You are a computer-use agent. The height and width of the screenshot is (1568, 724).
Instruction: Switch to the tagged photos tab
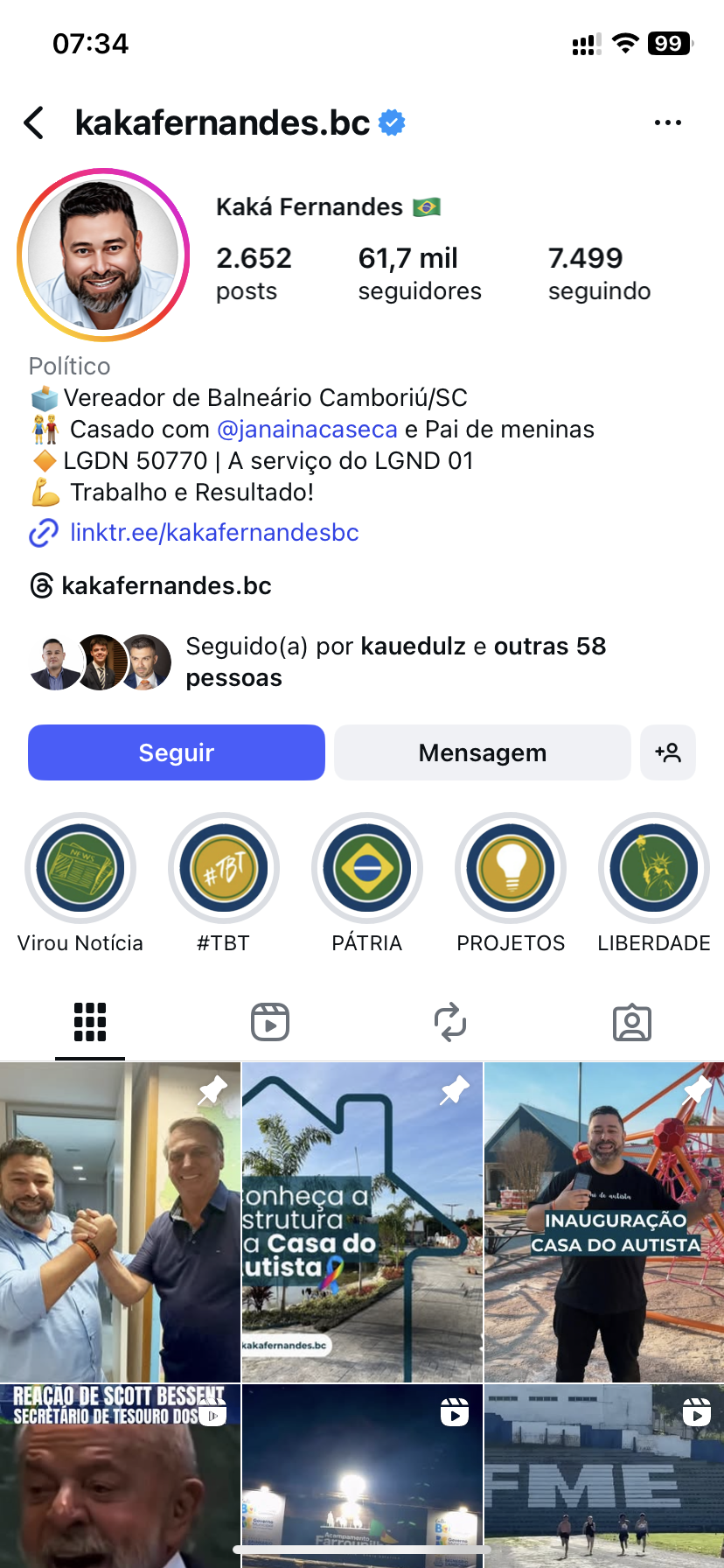tap(632, 1022)
